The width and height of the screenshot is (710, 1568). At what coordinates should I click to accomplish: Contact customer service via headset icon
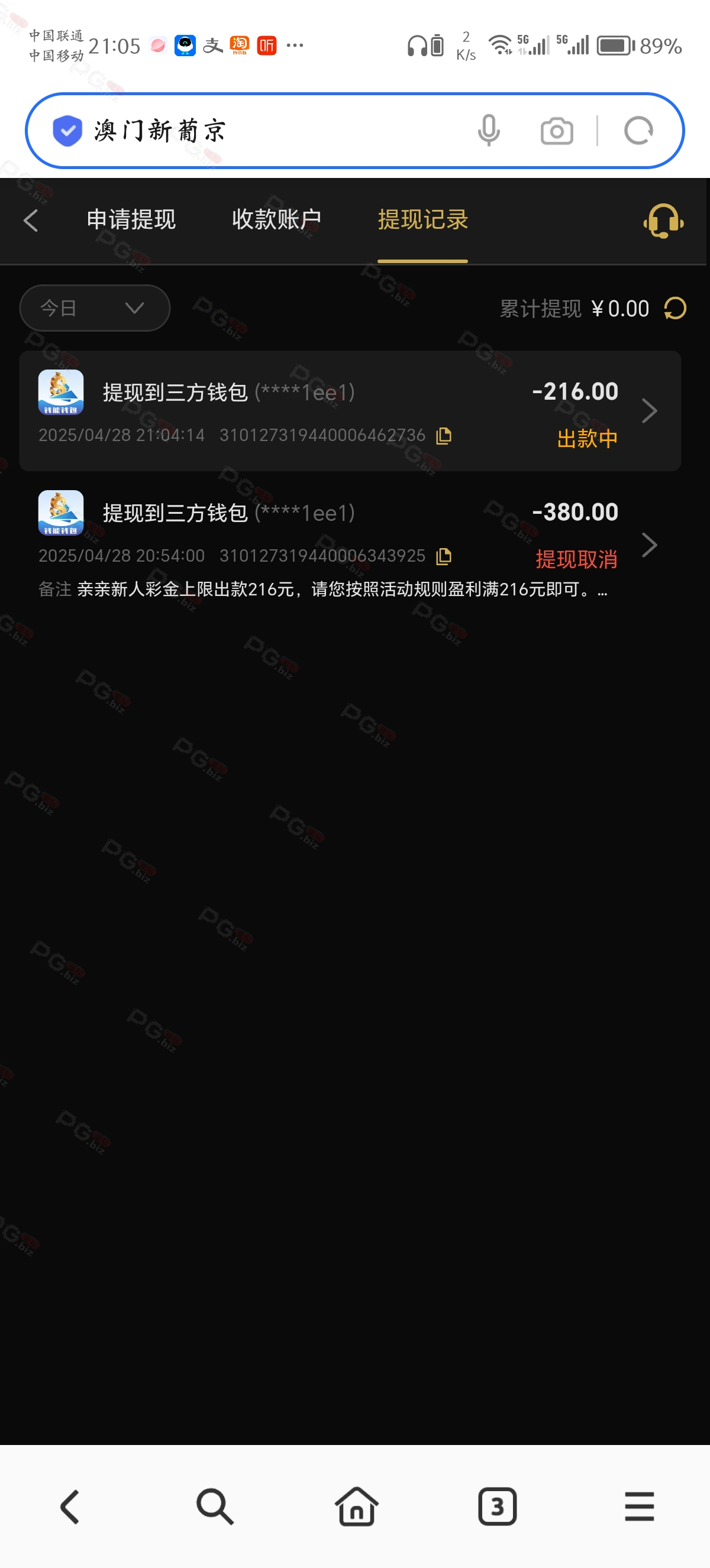(663, 221)
